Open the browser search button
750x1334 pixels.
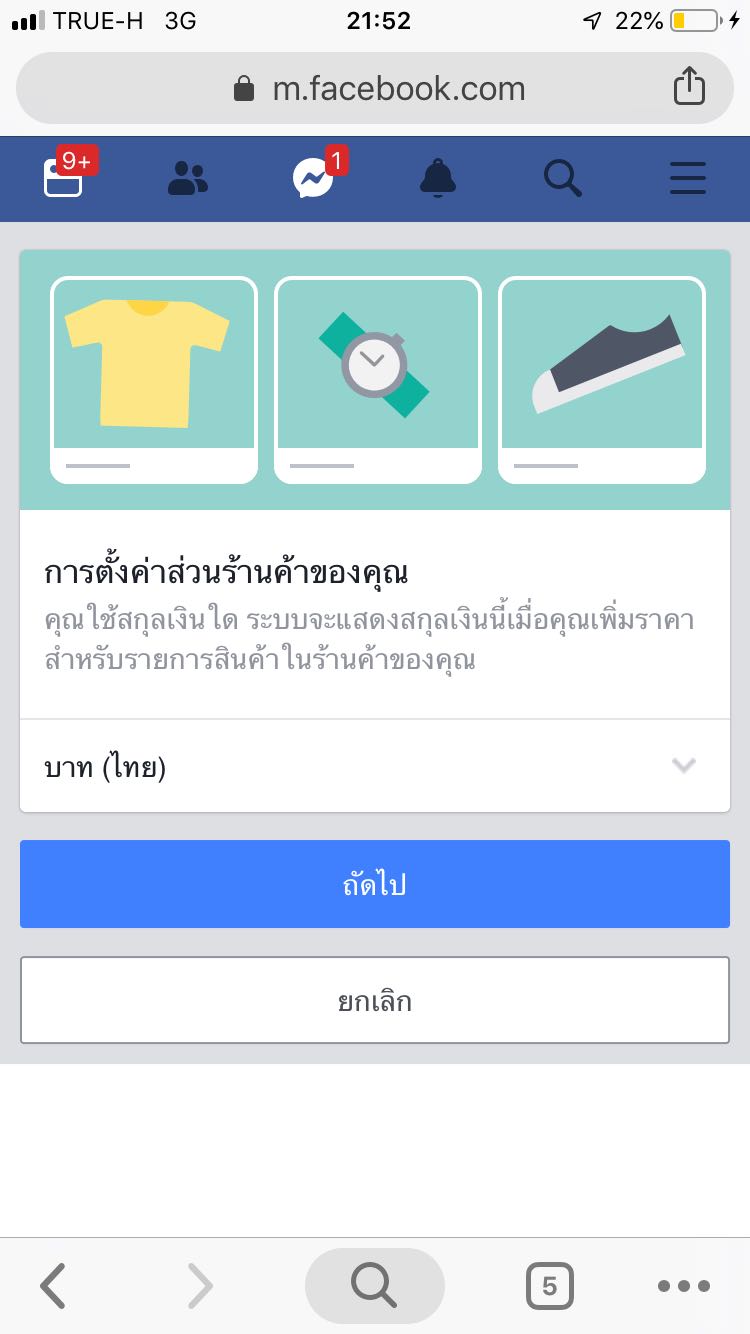pos(374,1286)
